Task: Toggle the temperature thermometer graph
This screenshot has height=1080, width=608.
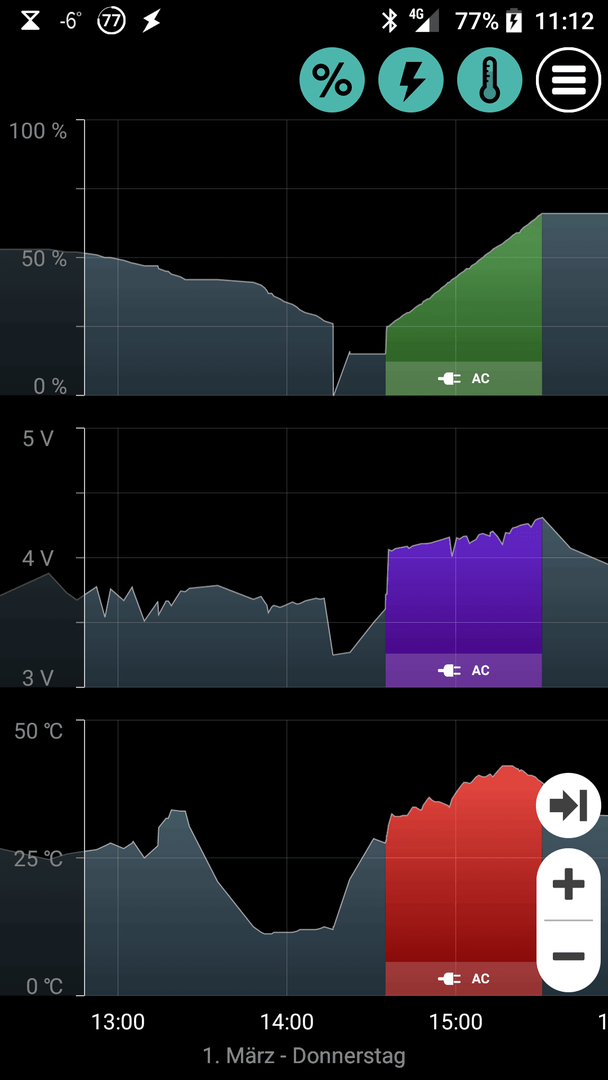Action: tap(490, 81)
